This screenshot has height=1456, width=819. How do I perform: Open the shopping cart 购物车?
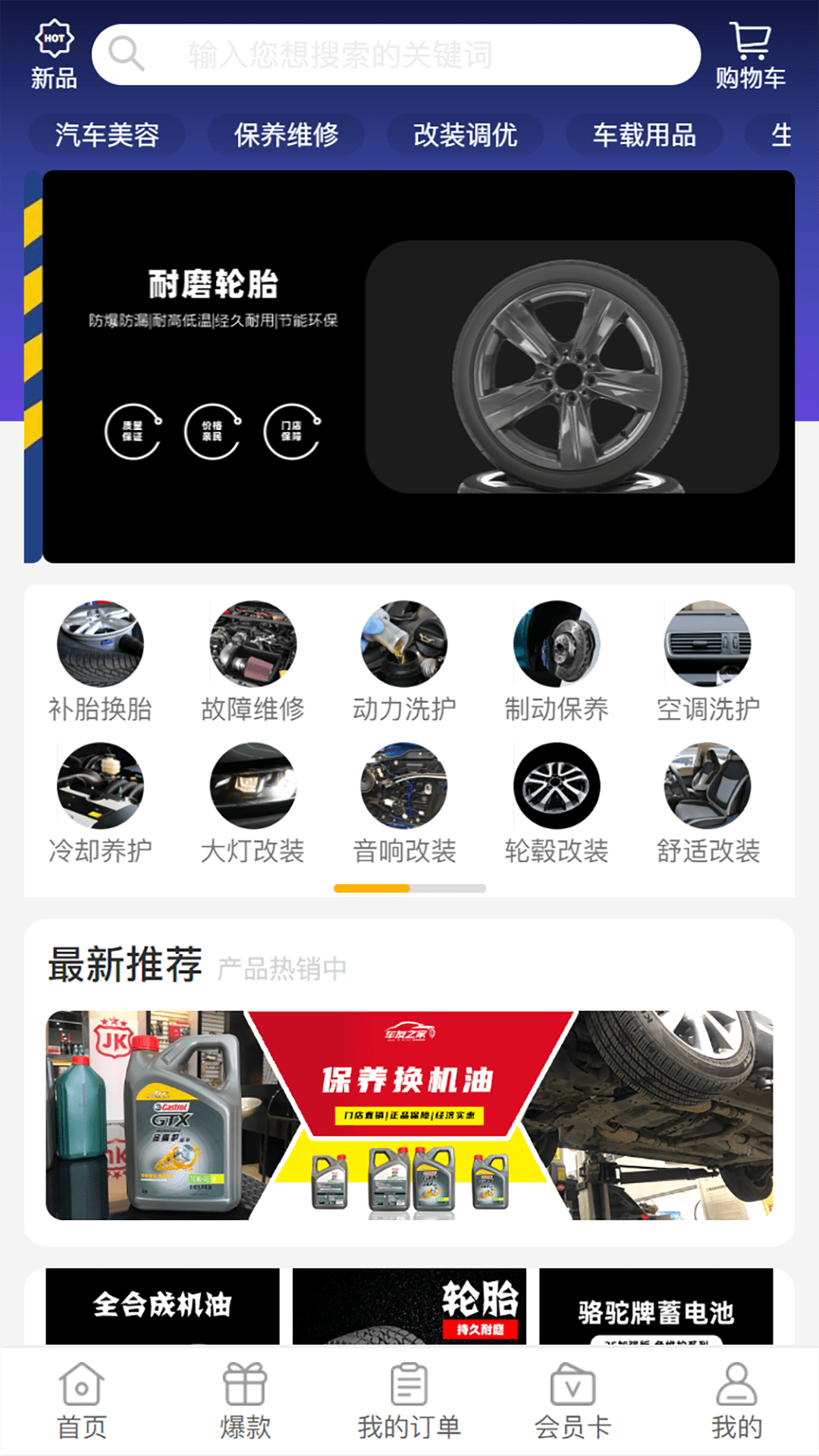point(751,53)
